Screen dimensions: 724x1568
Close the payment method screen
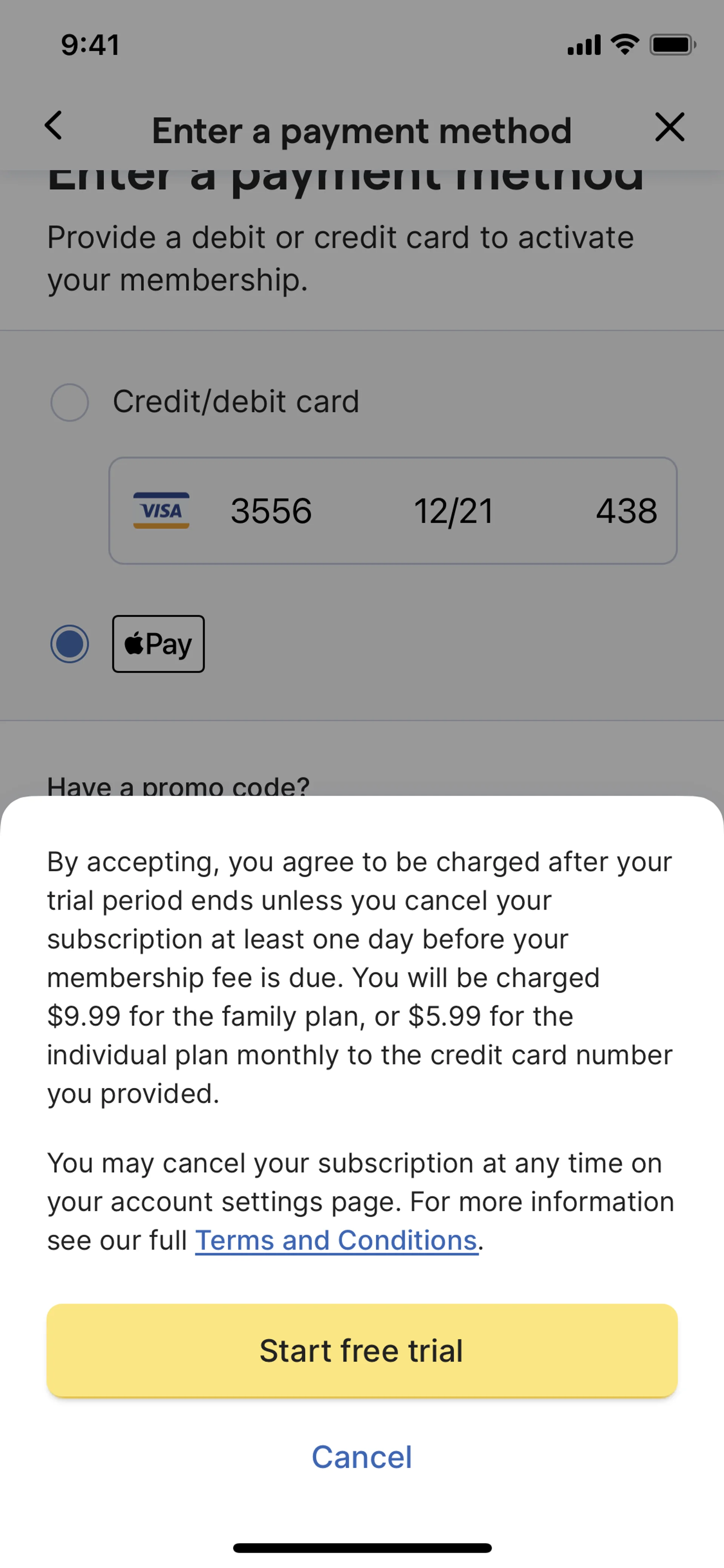669,127
